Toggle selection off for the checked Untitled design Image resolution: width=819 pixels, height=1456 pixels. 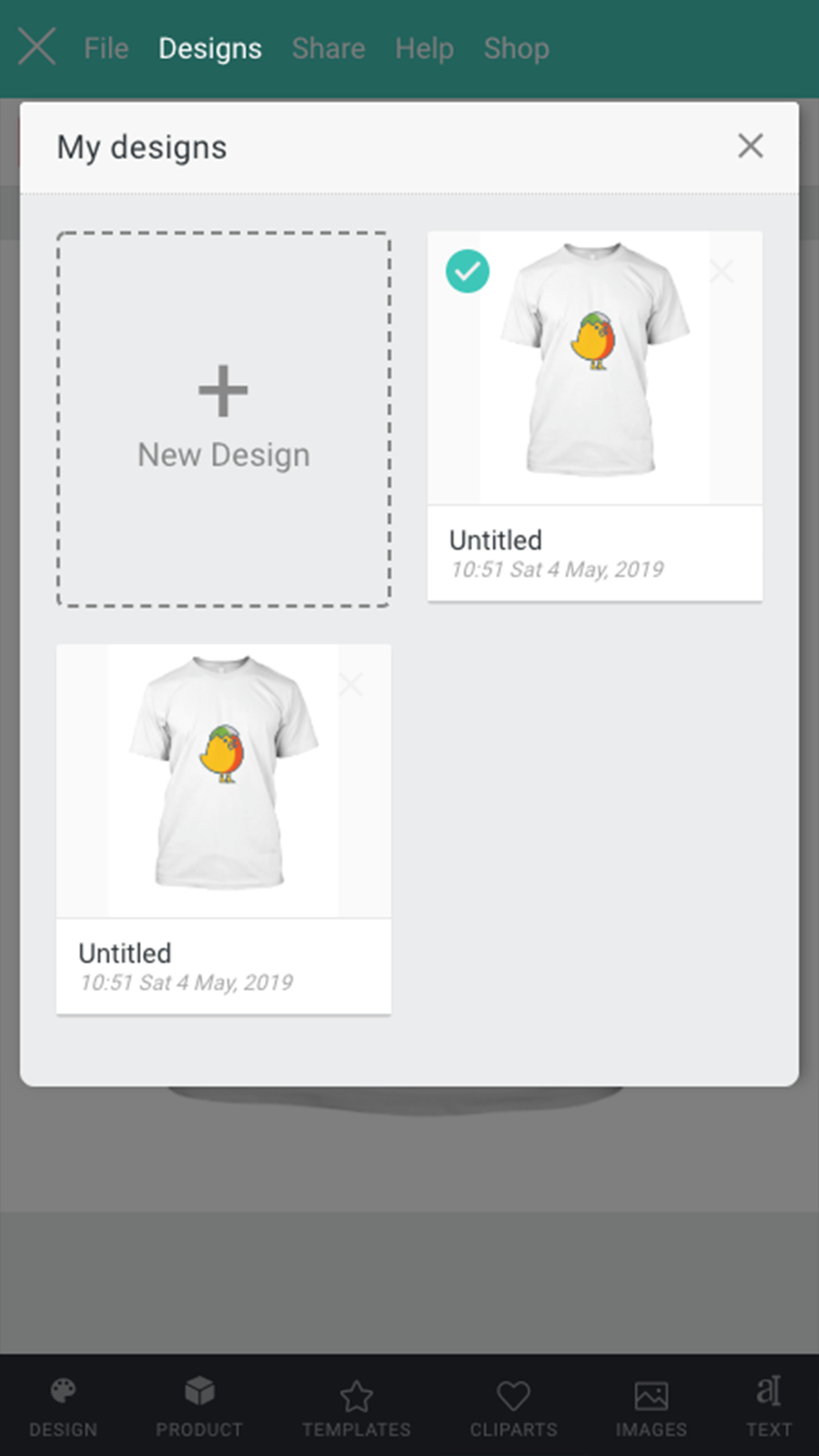coord(467,270)
